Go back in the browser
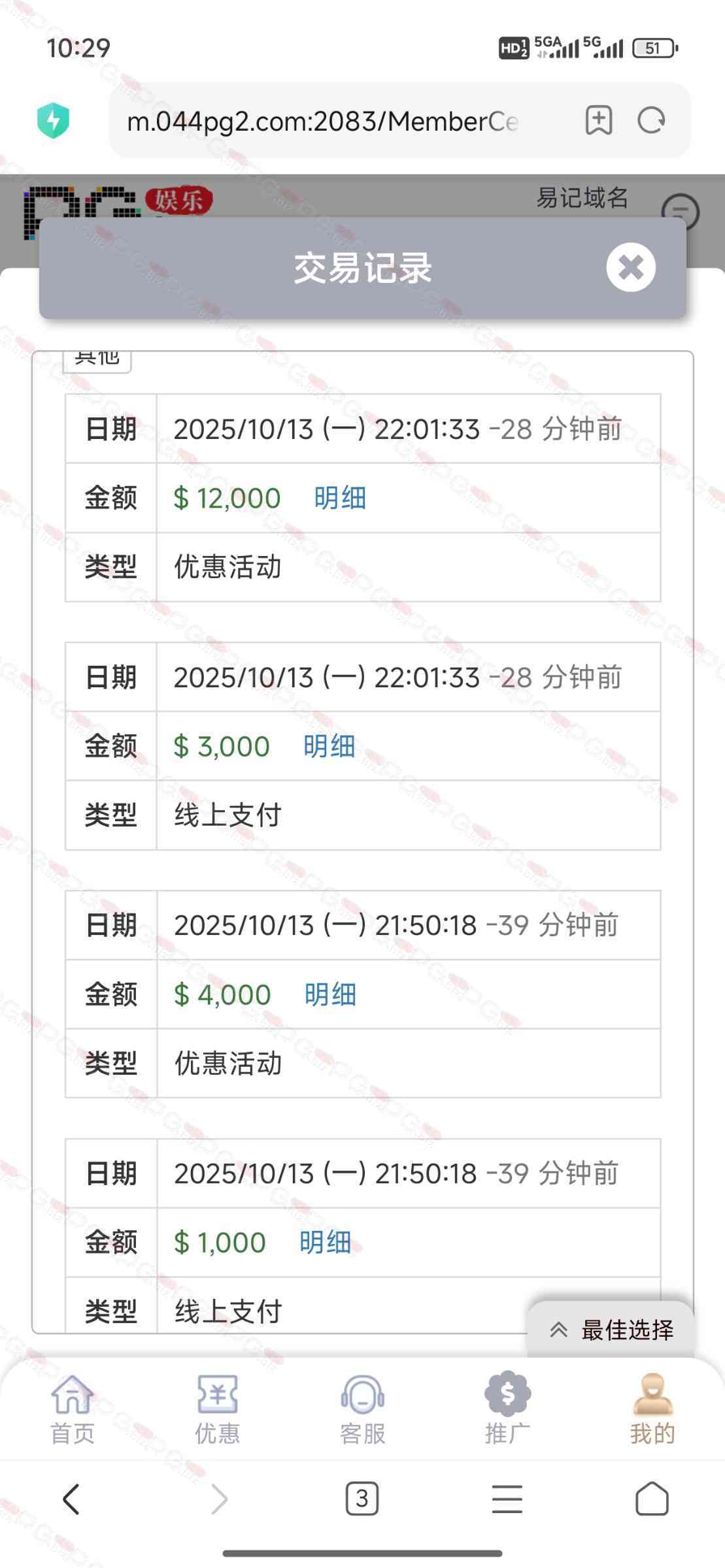This screenshot has width=725, height=1568. click(x=72, y=1499)
